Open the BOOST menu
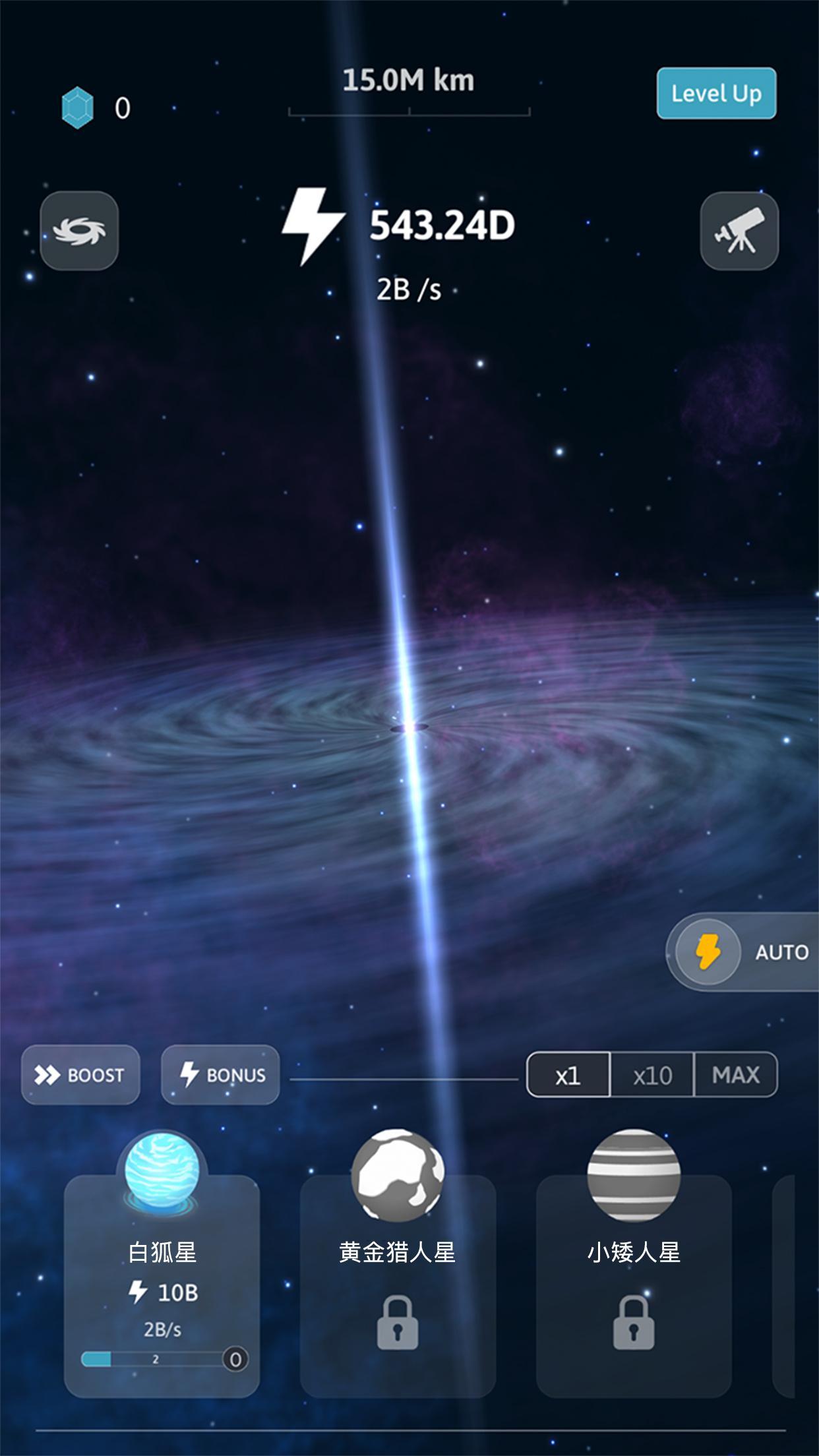The height and width of the screenshot is (1456, 819). pos(80,1075)
